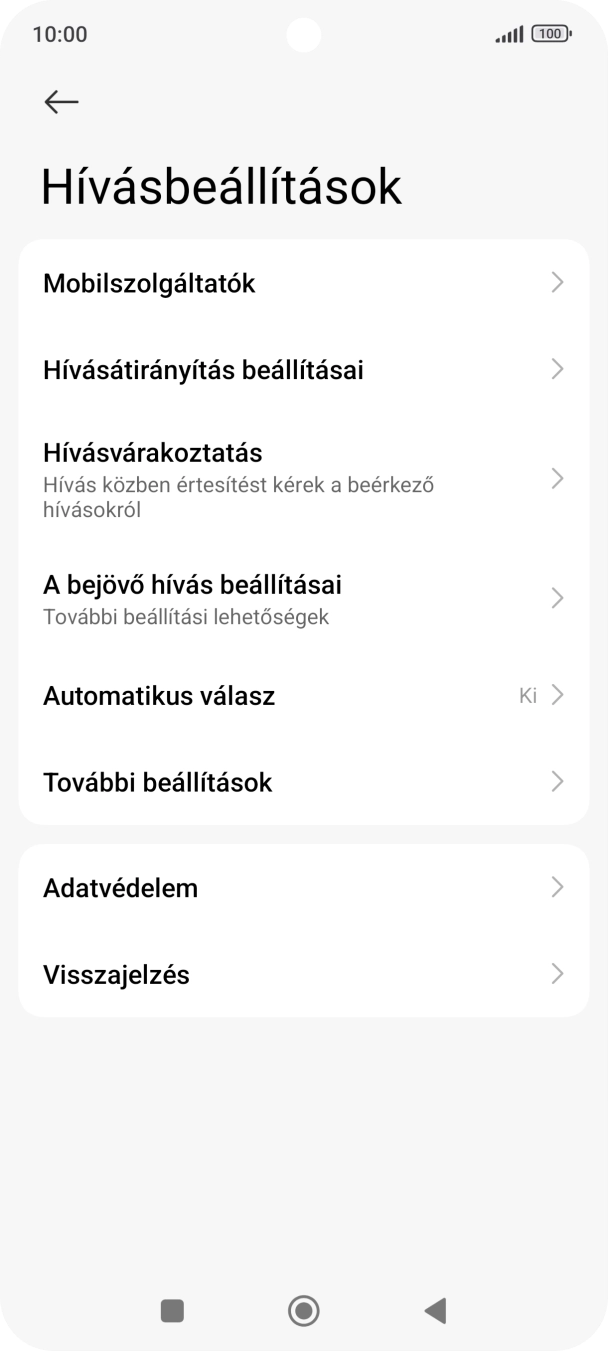Open Adatvédelem
Screen dimensions: 608x1351
pyautogui.click(x=303, y=888)
